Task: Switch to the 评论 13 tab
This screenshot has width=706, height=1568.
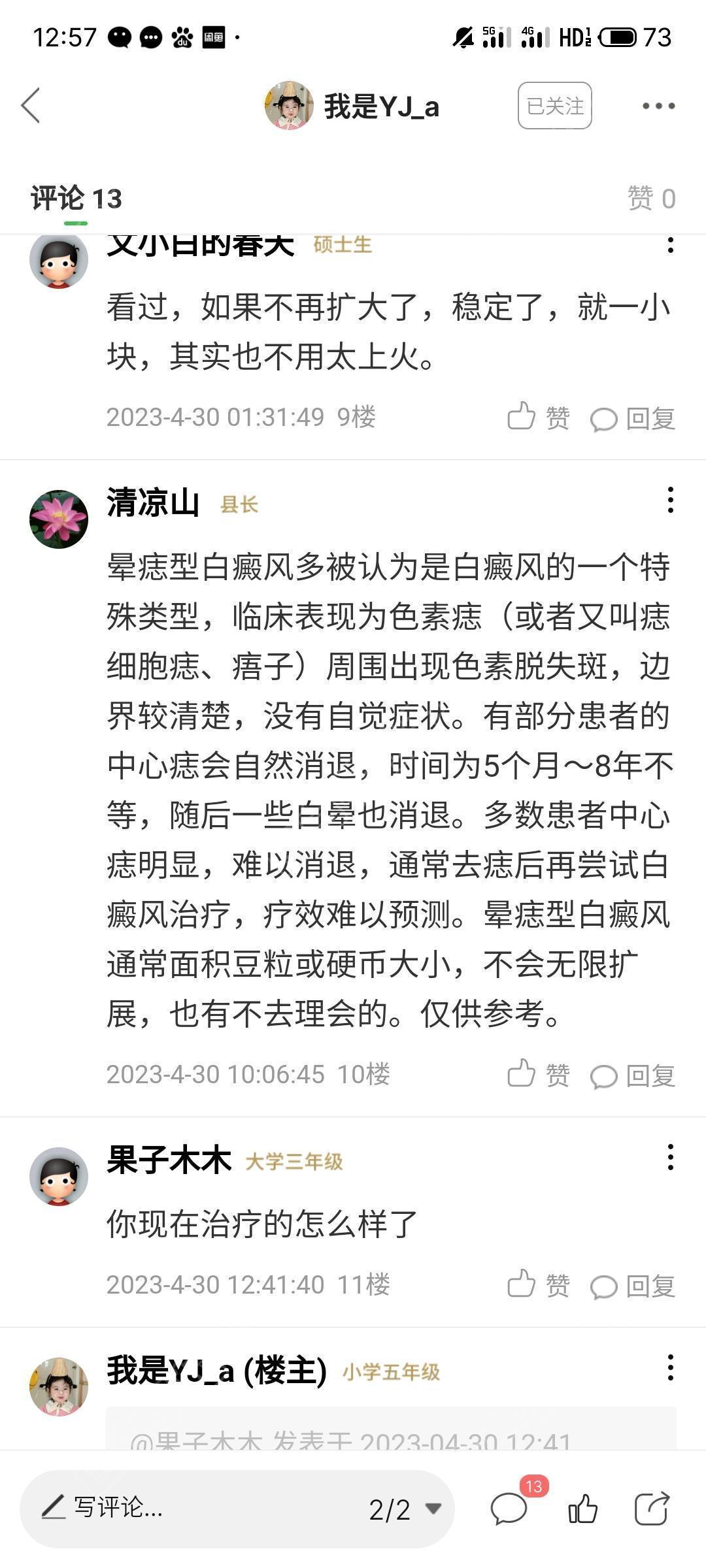Action: click(76, 198)
